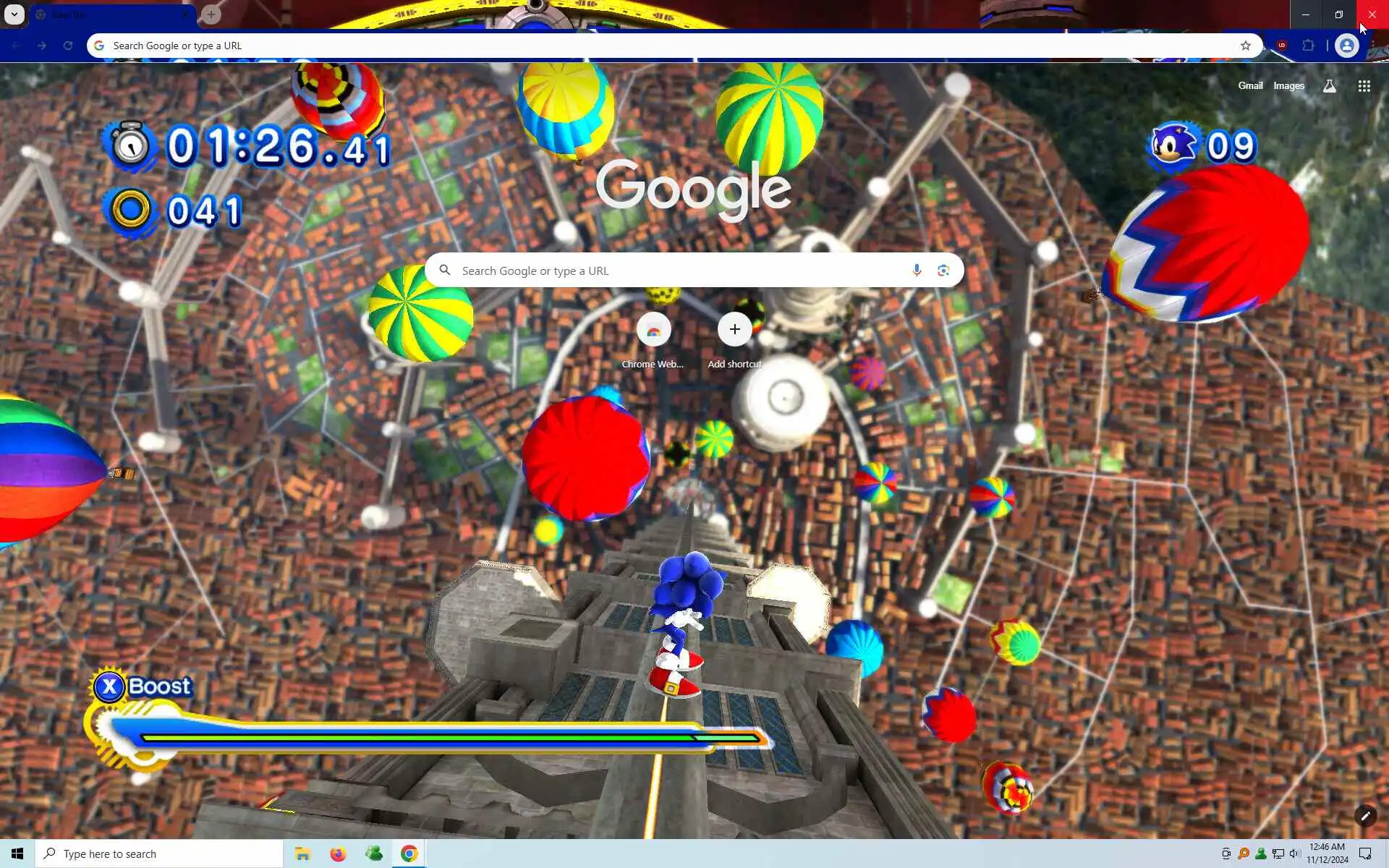Image resolution: width=1389 pixels, height=868 pixels.
Task: Open the extensions puzzle icon
Action: (x=1308, y=46)
